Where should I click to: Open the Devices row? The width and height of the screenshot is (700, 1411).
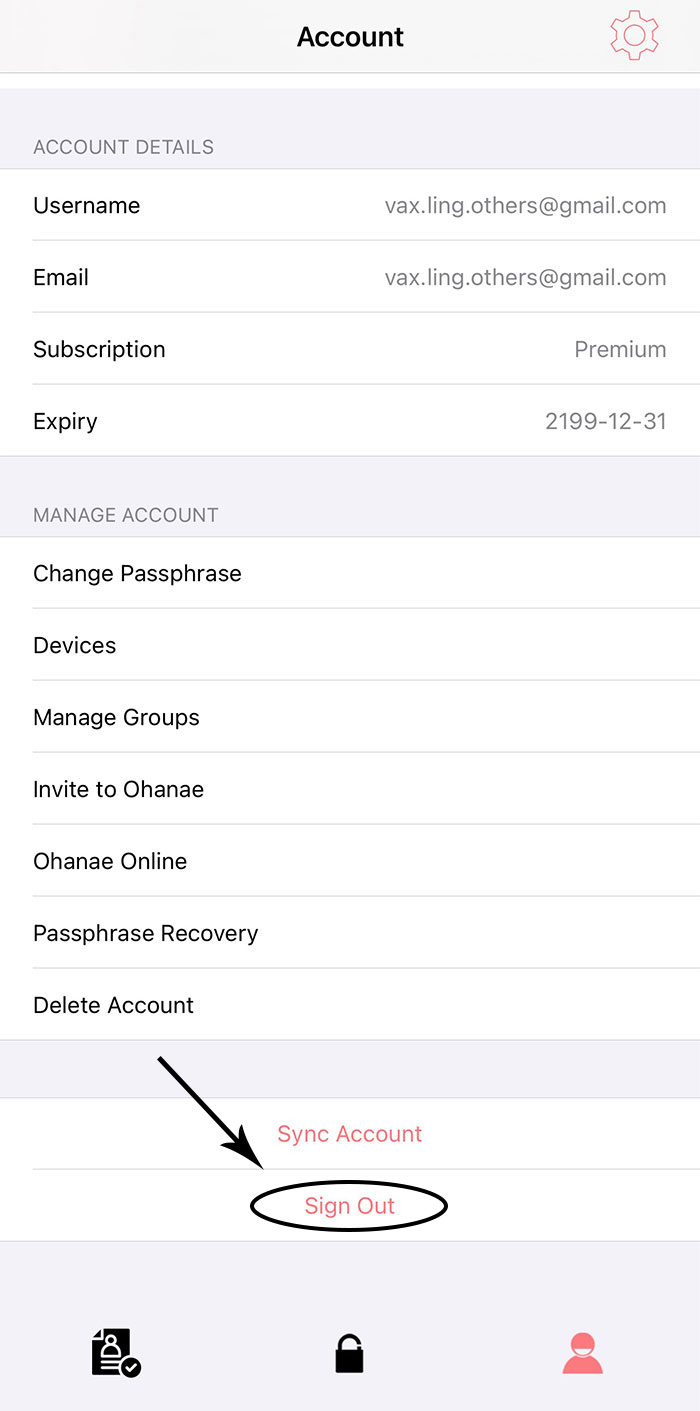point(350,645)
